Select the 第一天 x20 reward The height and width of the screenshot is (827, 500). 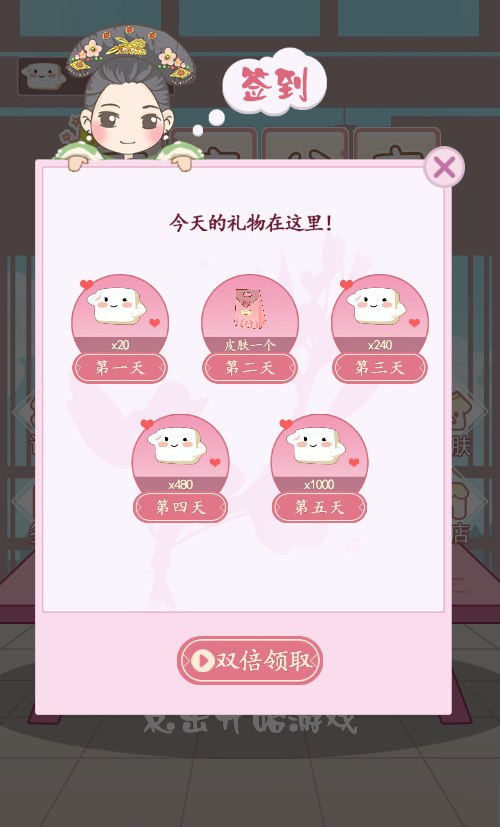(x=120, y=329)
